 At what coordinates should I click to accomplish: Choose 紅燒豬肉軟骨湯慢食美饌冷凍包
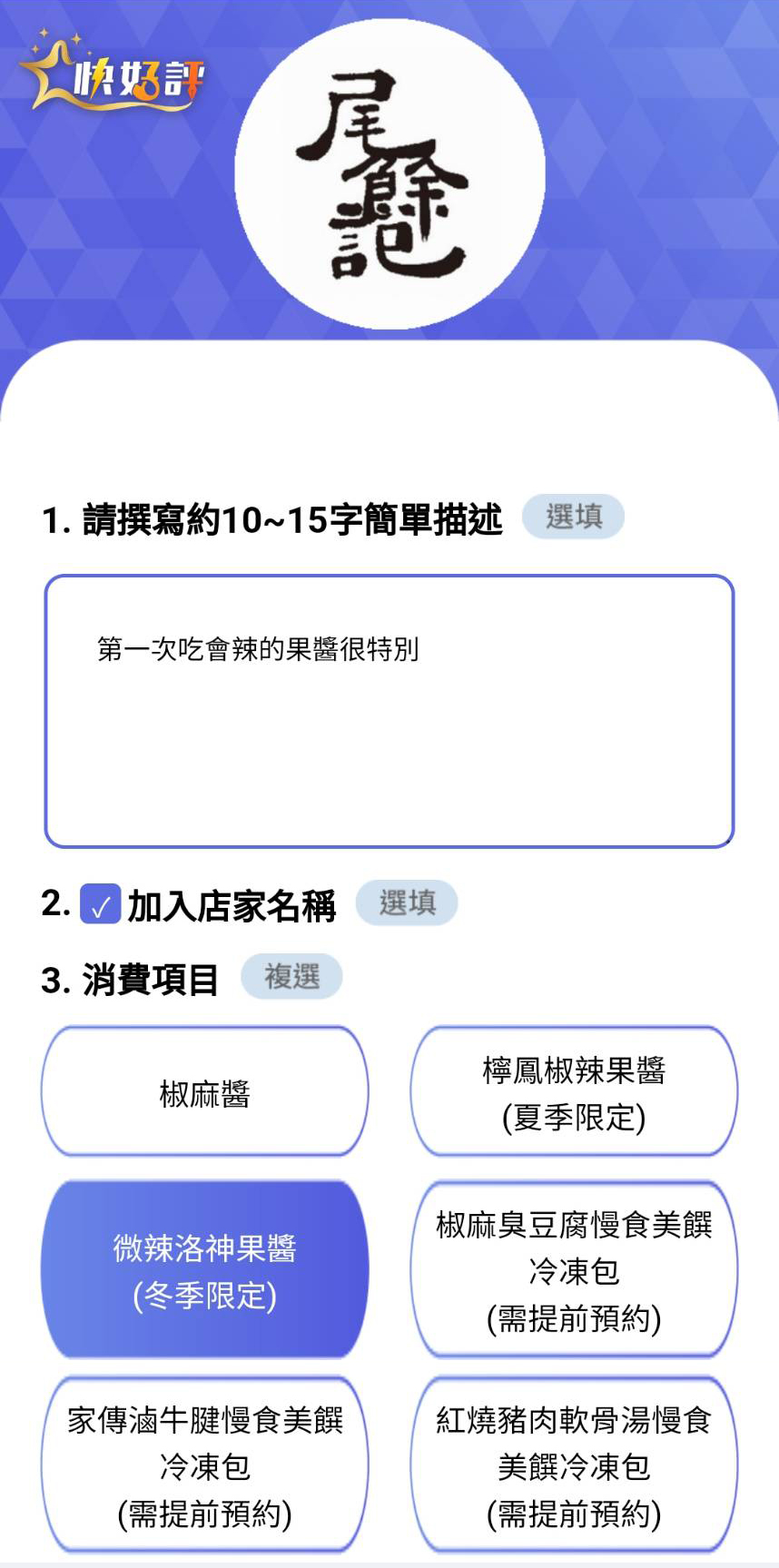(x=573, y=1464)
